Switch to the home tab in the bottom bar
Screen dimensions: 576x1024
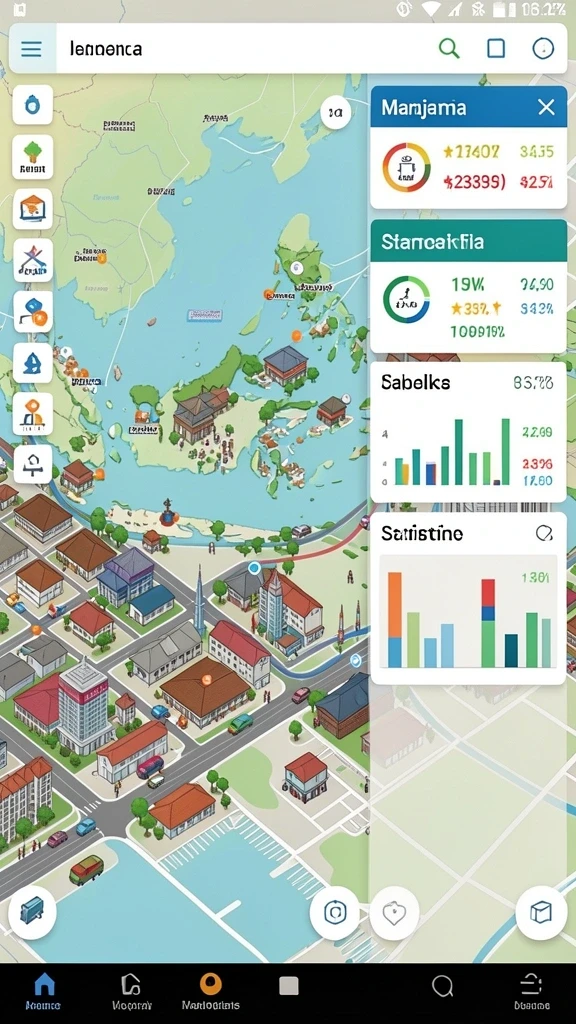click(x=44, y=991)
